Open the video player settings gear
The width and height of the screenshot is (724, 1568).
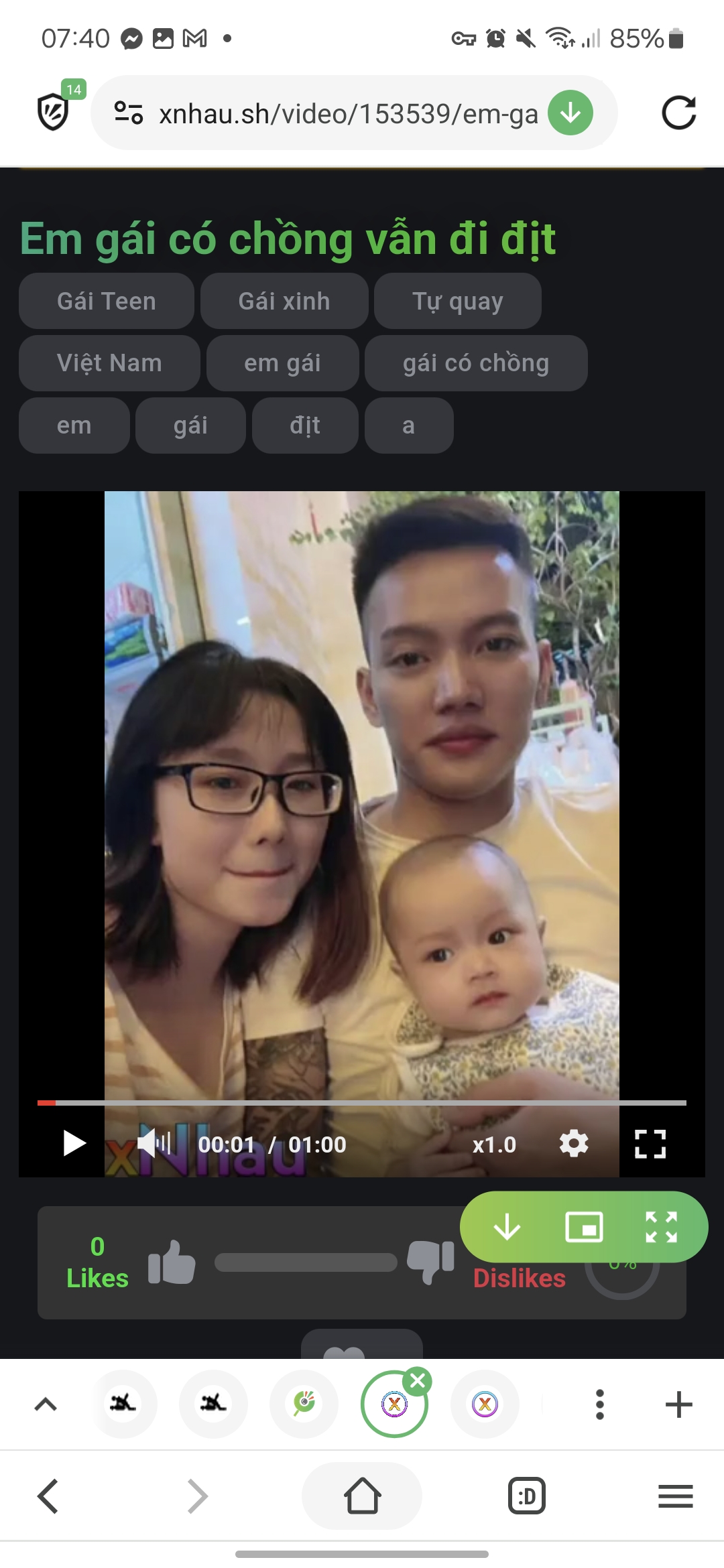coord(574,1143)
